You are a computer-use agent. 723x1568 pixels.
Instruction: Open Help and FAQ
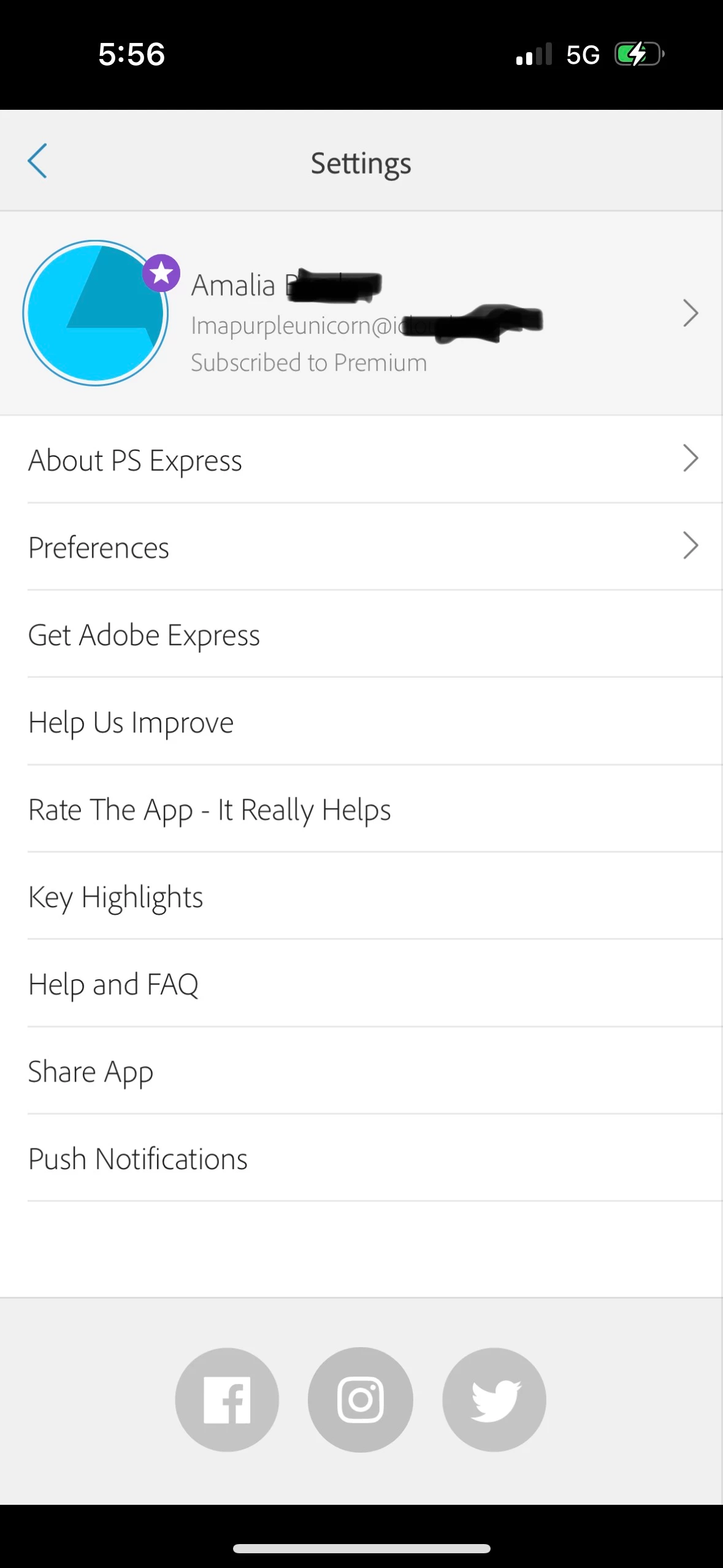pyautogui.click(x=361, y=984)
